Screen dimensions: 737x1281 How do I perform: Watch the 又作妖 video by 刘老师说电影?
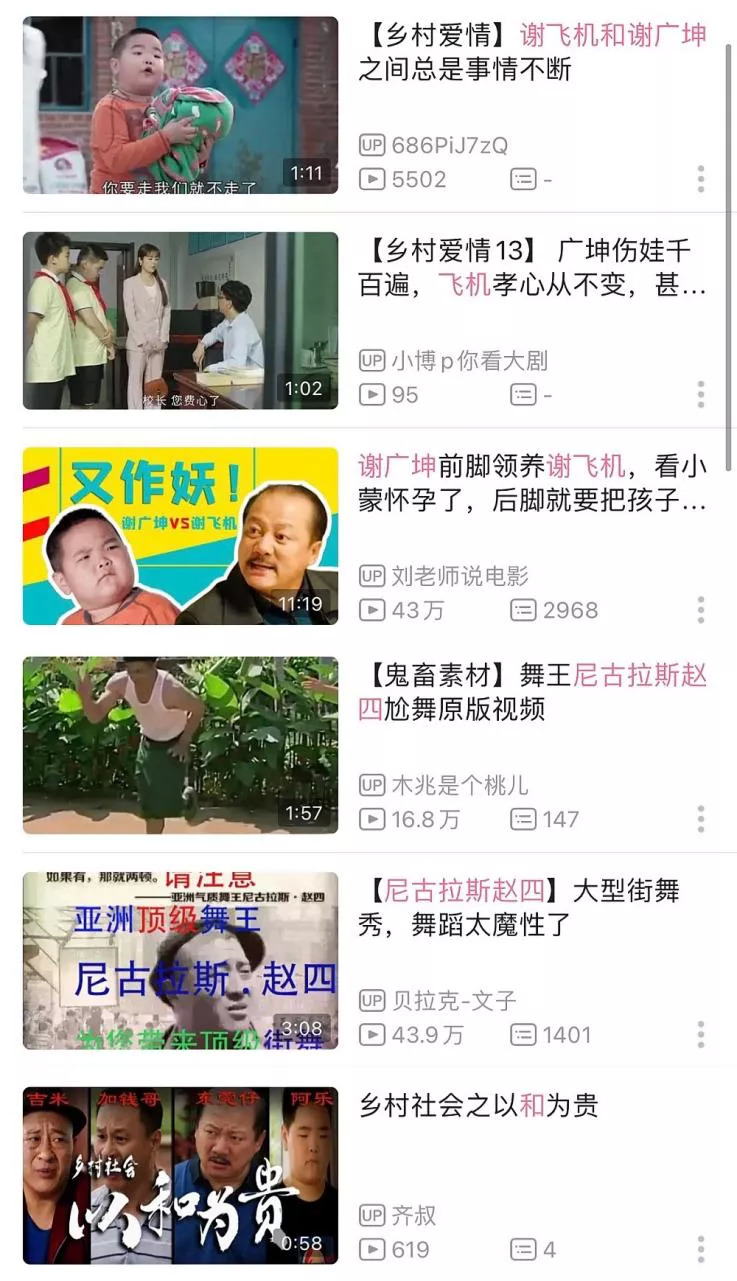pyautogui.click(x=181, y=536)
